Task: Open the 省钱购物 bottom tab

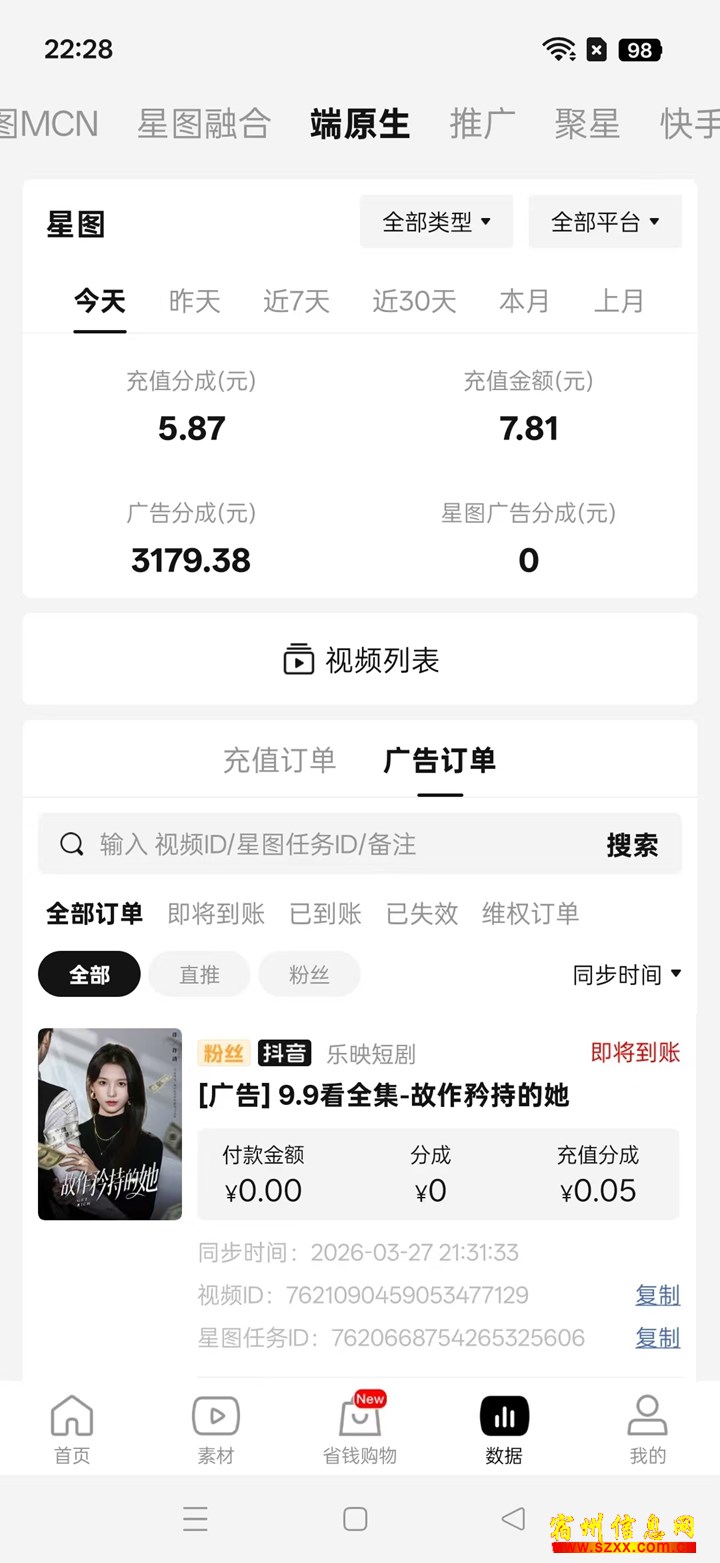Action: [x=359, y=1430]
